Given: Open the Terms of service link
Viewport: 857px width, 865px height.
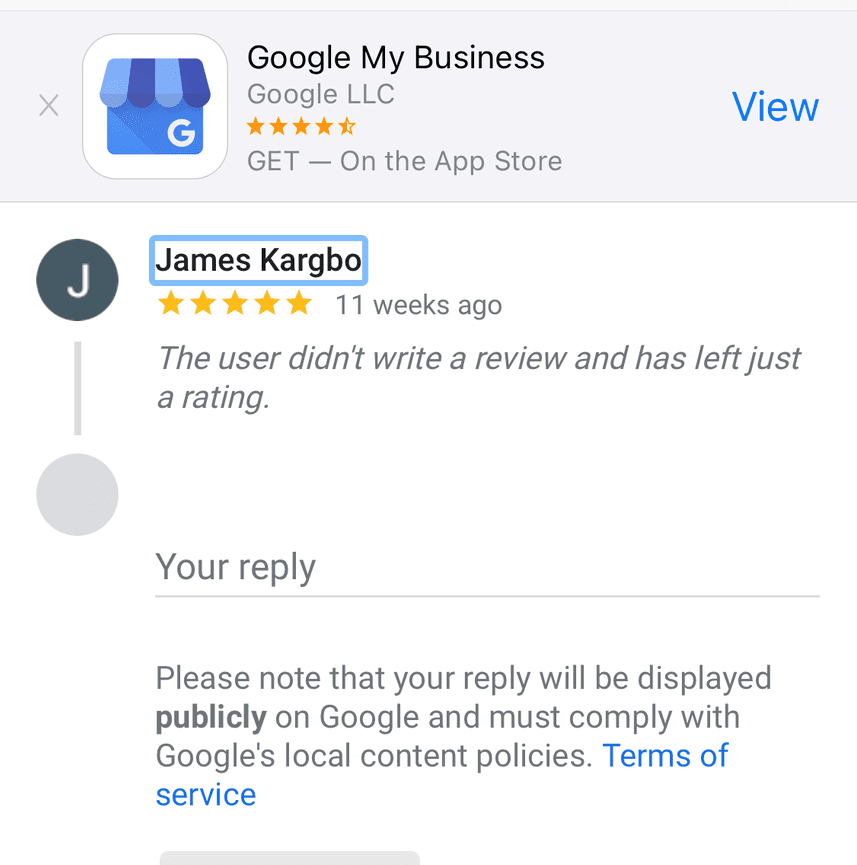Looking at the screenshot, I should [664, 755].
